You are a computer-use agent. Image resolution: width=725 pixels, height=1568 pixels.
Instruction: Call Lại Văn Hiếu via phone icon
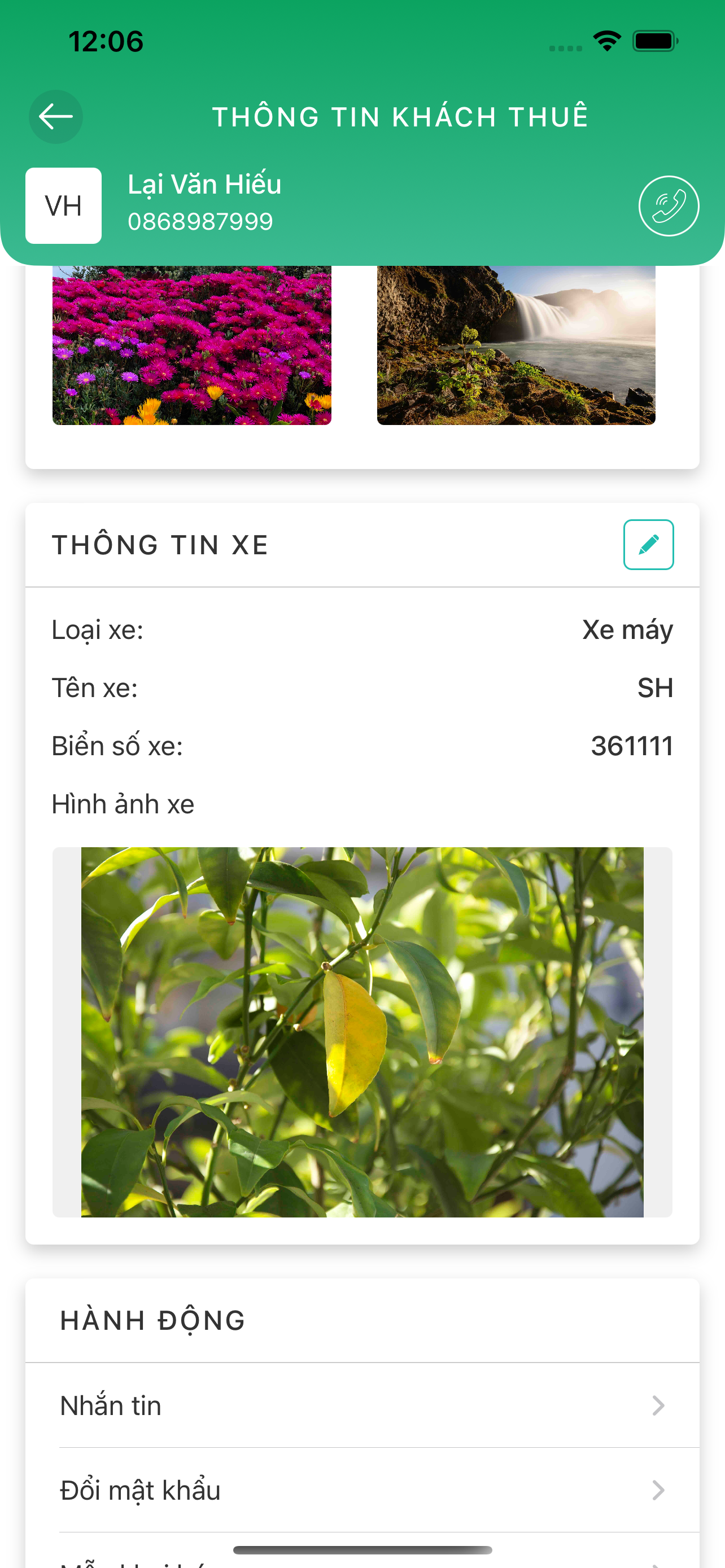click(669, 206)
